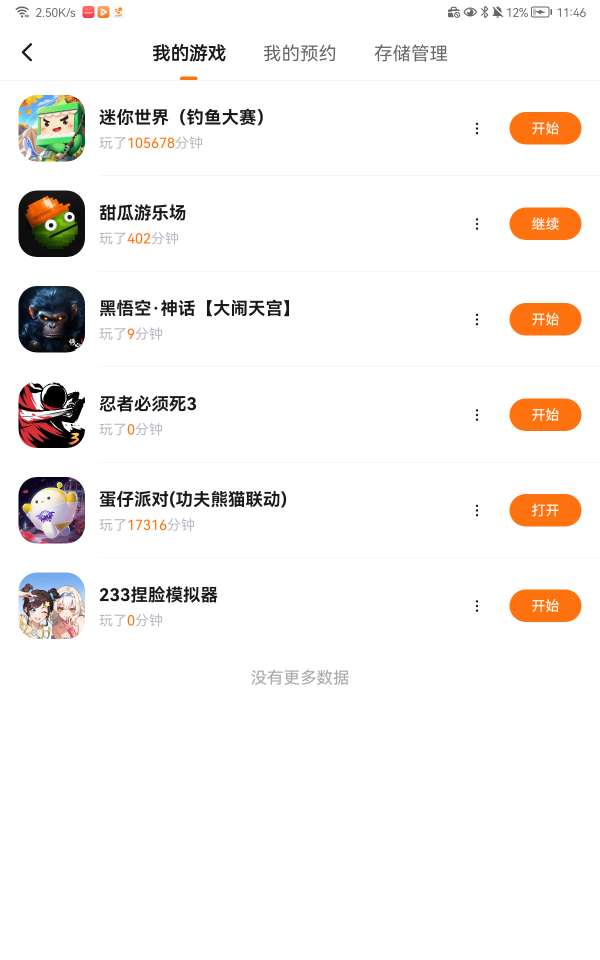Open the more options menu for 忍者必须死3
The image size is (600, 960).
tap(477, 415)
